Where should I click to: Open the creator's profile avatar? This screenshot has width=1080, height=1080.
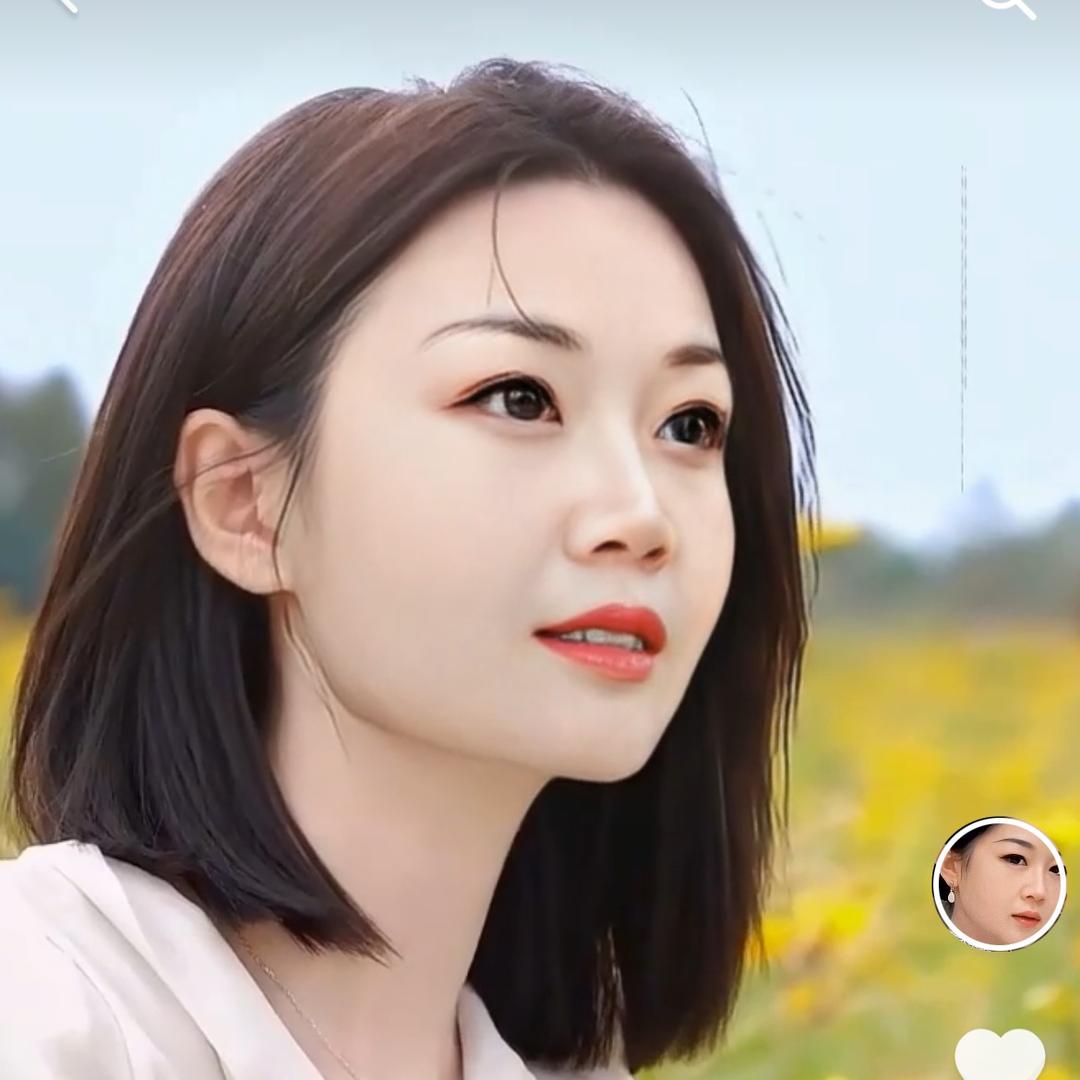tap(999, 883)
